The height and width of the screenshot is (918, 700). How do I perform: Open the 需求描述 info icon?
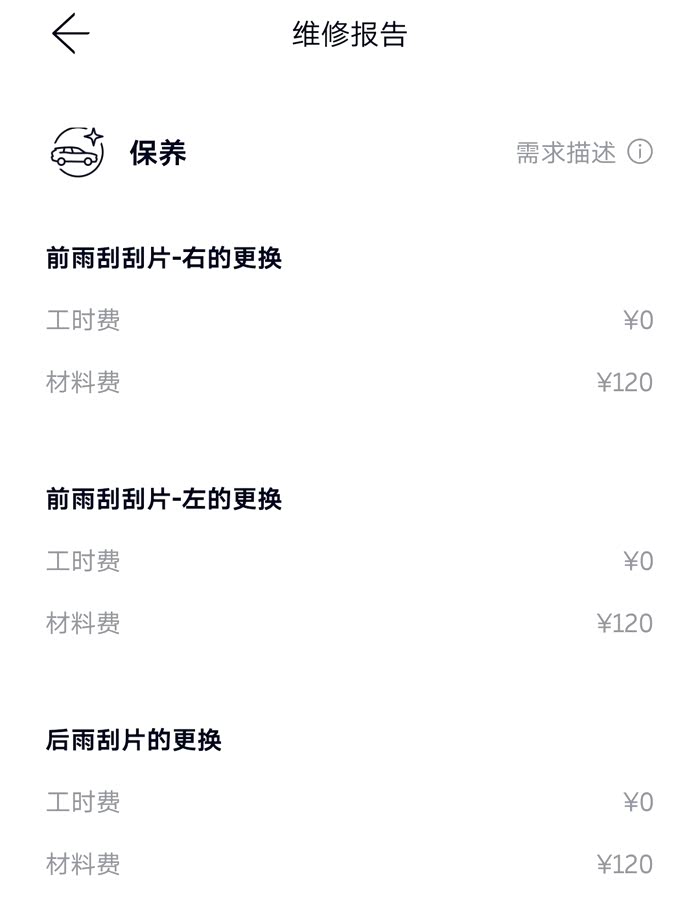coord(639,152)
